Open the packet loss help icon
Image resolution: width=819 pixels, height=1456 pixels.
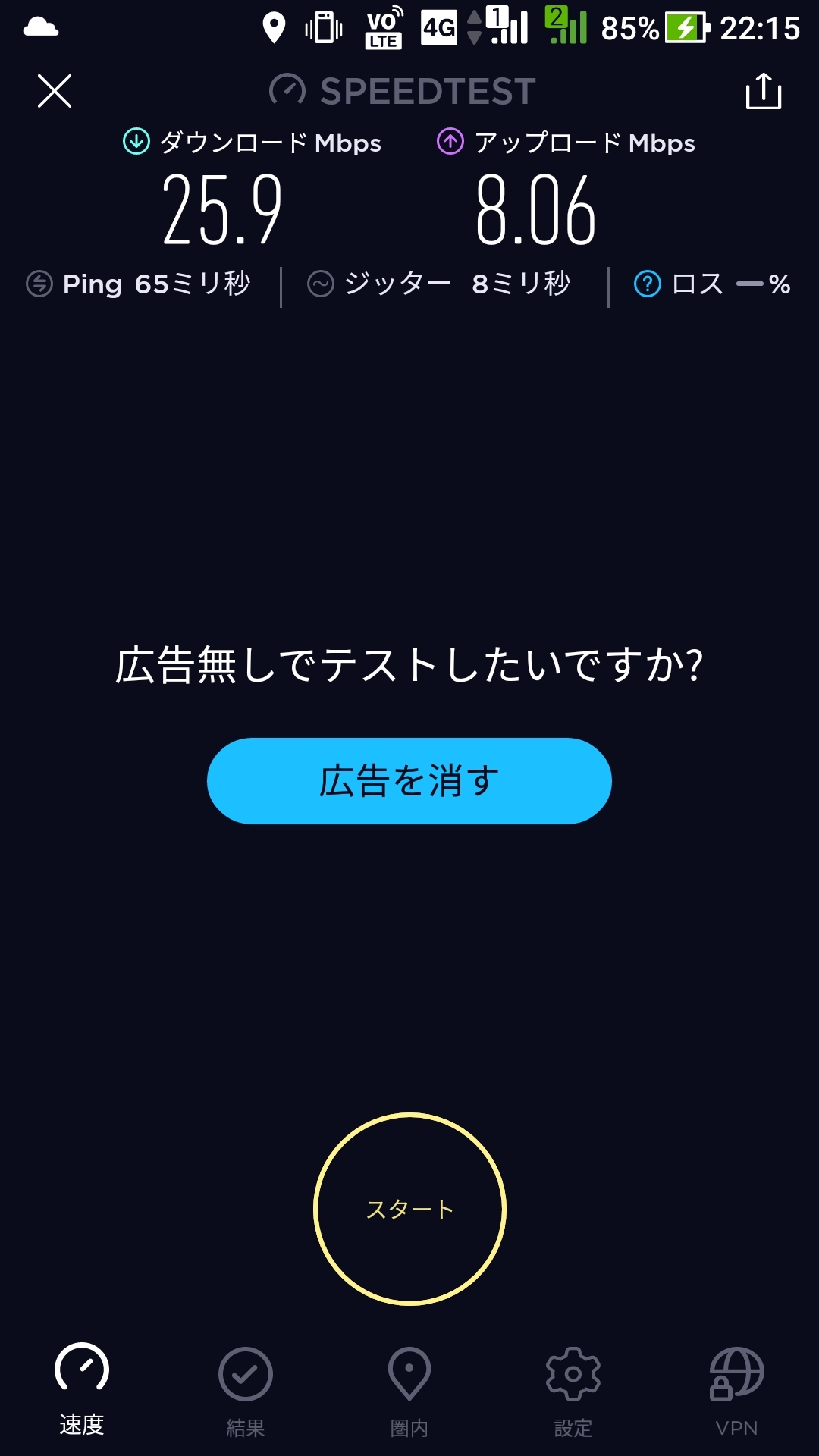[648, 284]
